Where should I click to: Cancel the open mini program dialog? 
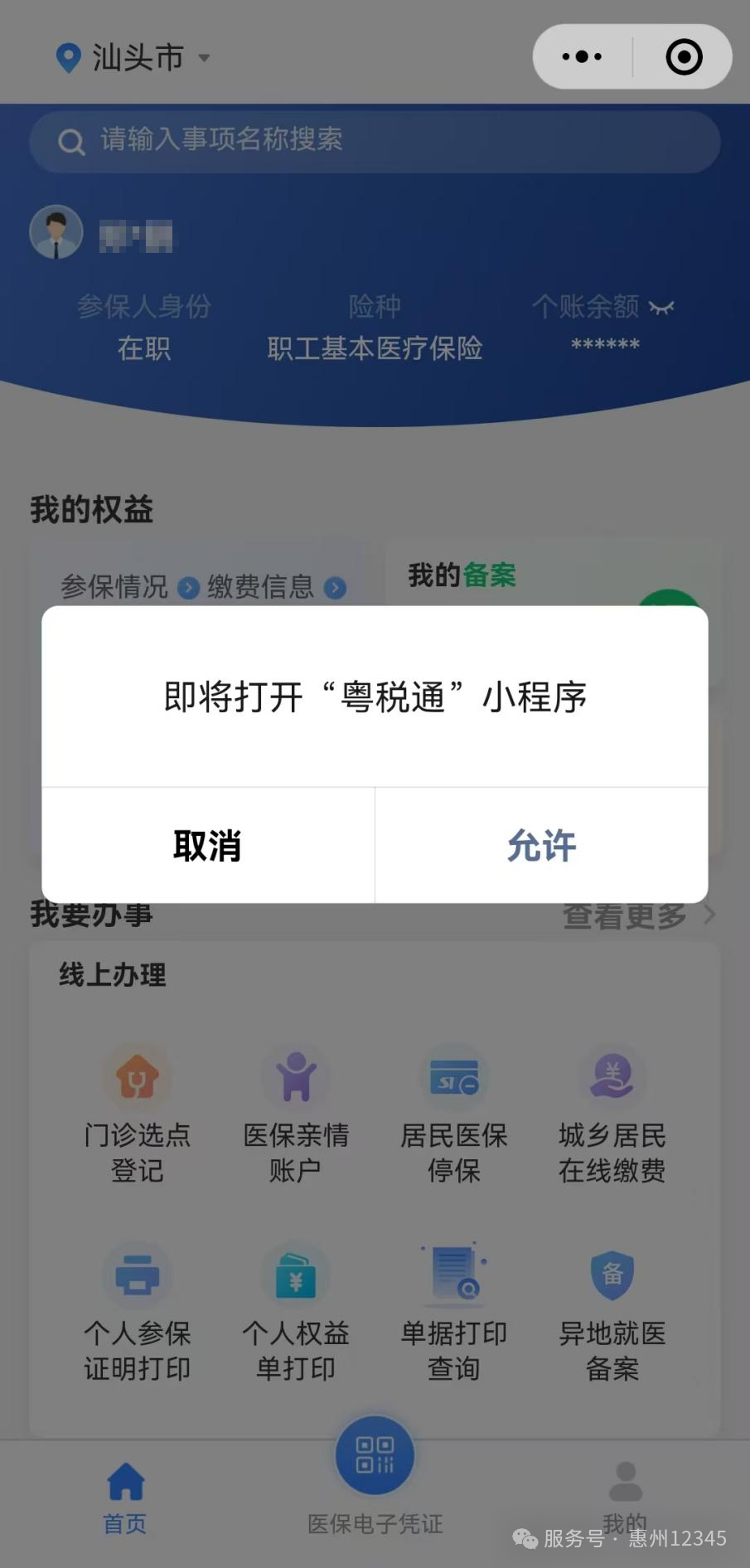(x=207, y=846)
